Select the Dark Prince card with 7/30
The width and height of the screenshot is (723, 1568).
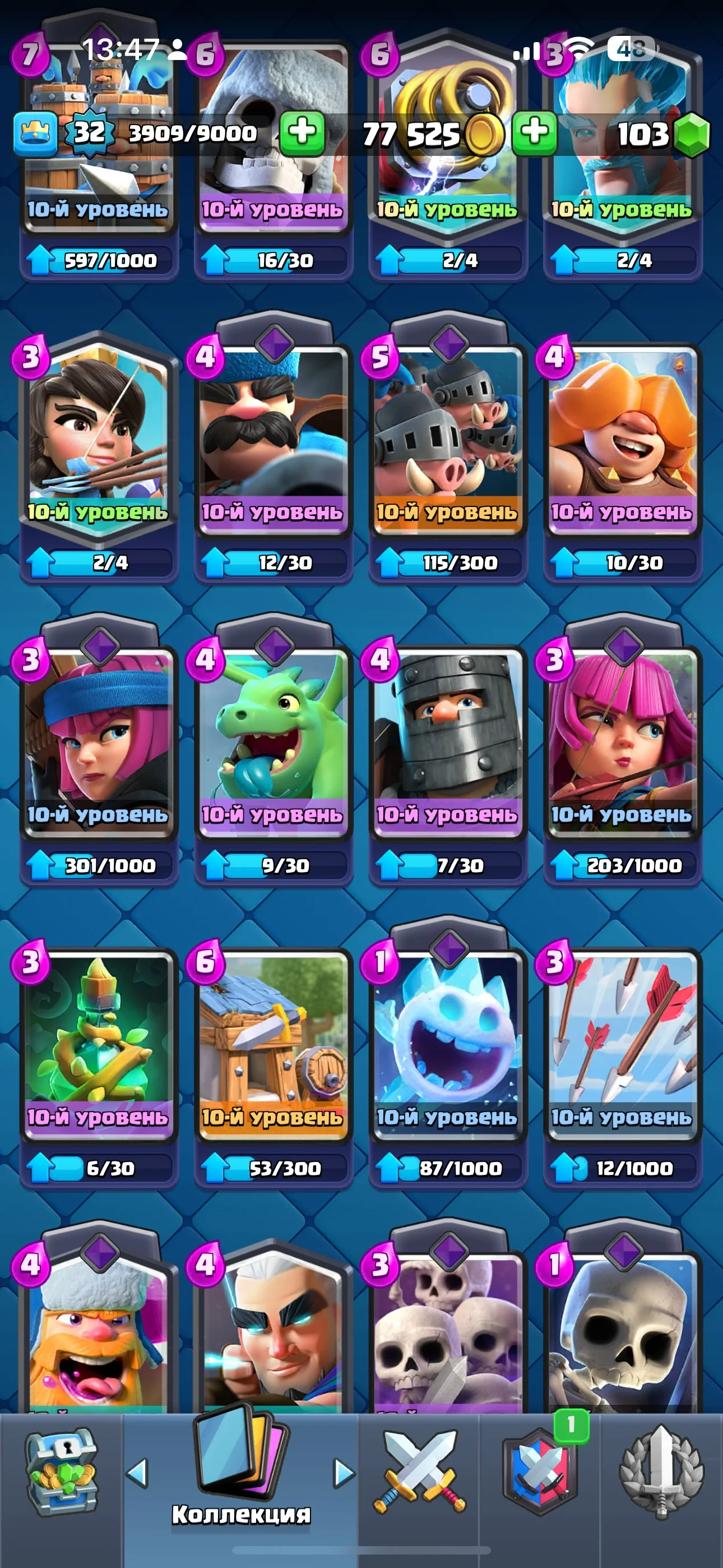[448, 740]
